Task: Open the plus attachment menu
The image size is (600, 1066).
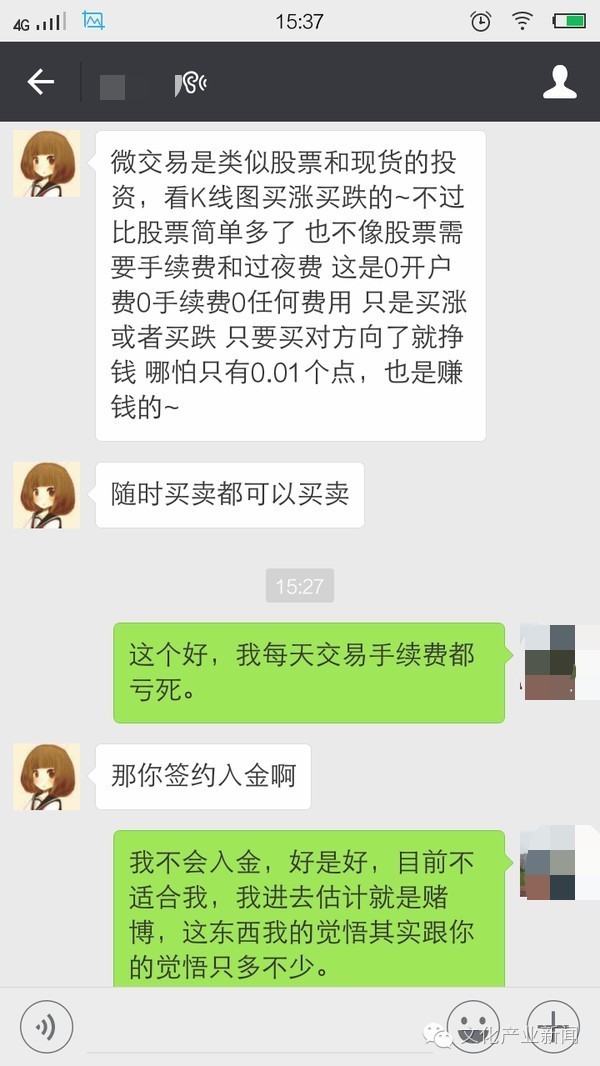Action: 552,1026
